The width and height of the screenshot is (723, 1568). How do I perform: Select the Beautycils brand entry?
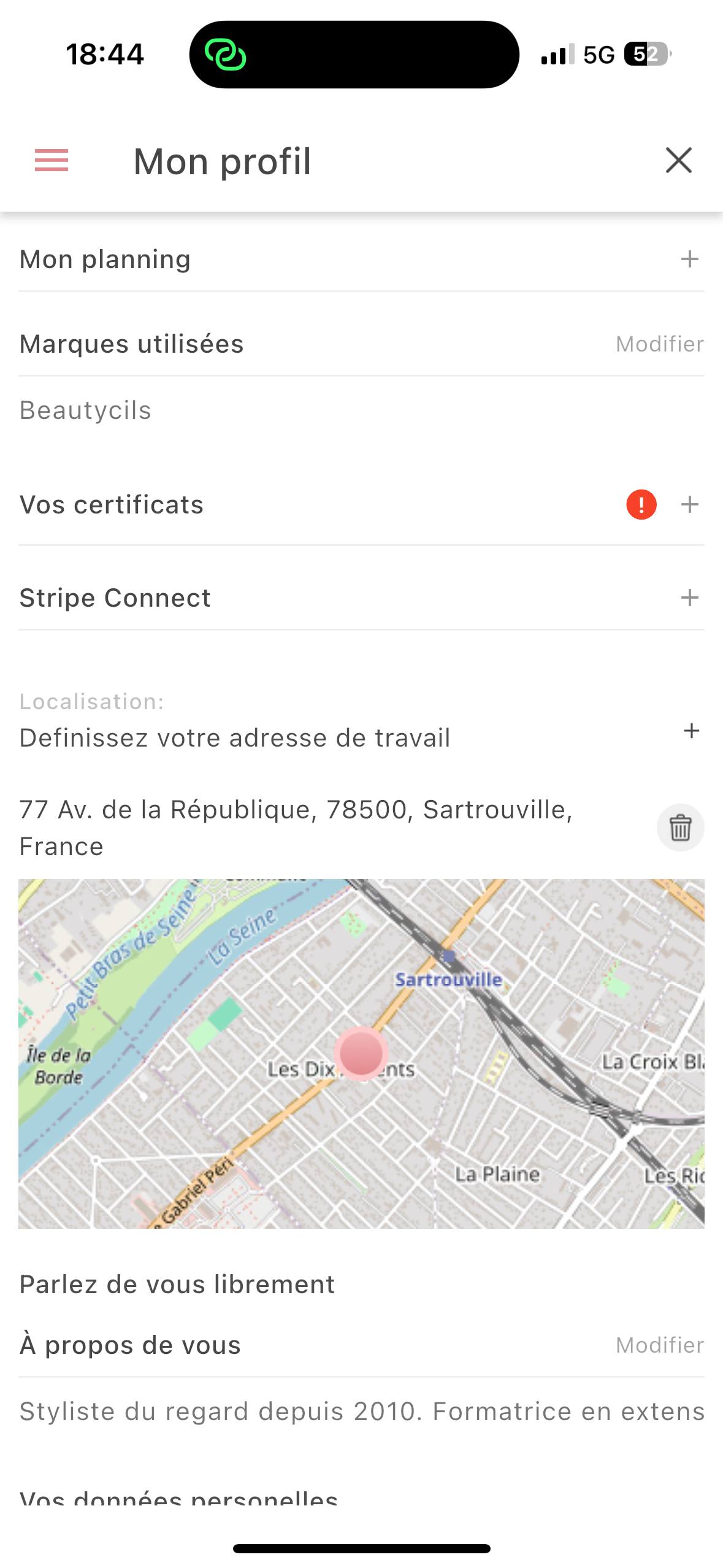click(x=85, y=410)
